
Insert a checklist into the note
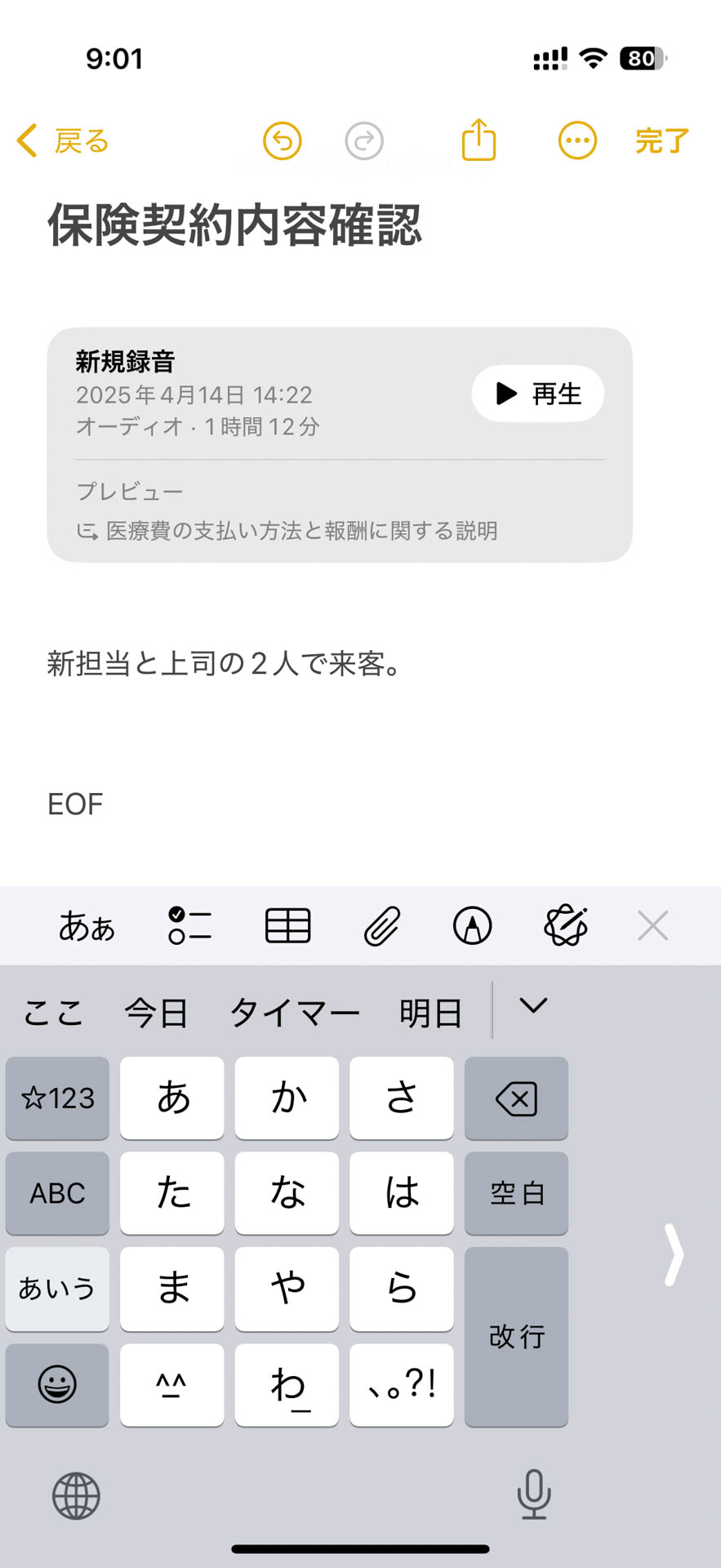tap(189, 925)
